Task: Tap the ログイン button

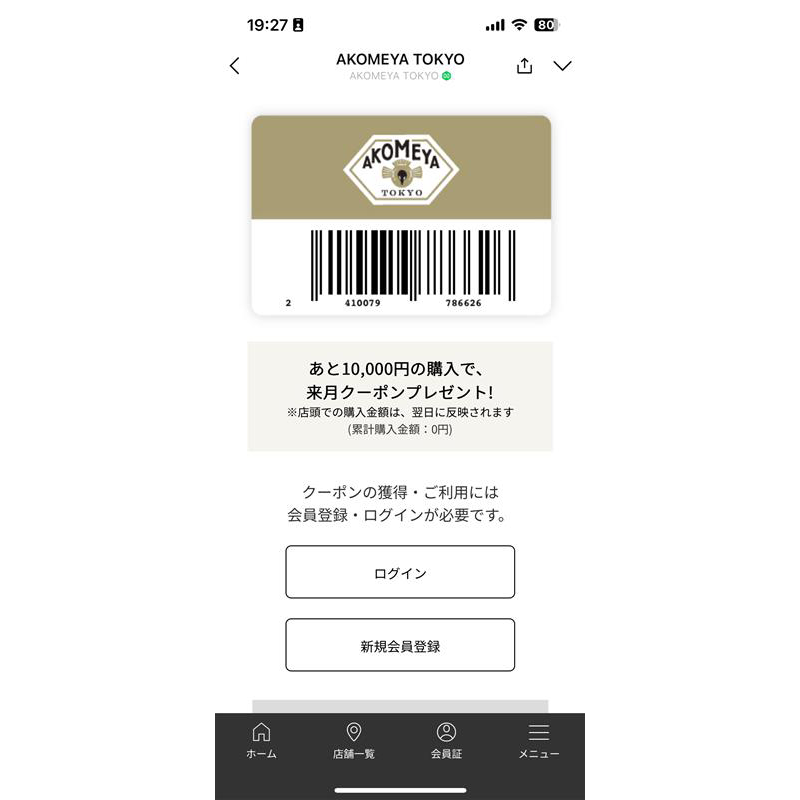Action: [400, 572]
